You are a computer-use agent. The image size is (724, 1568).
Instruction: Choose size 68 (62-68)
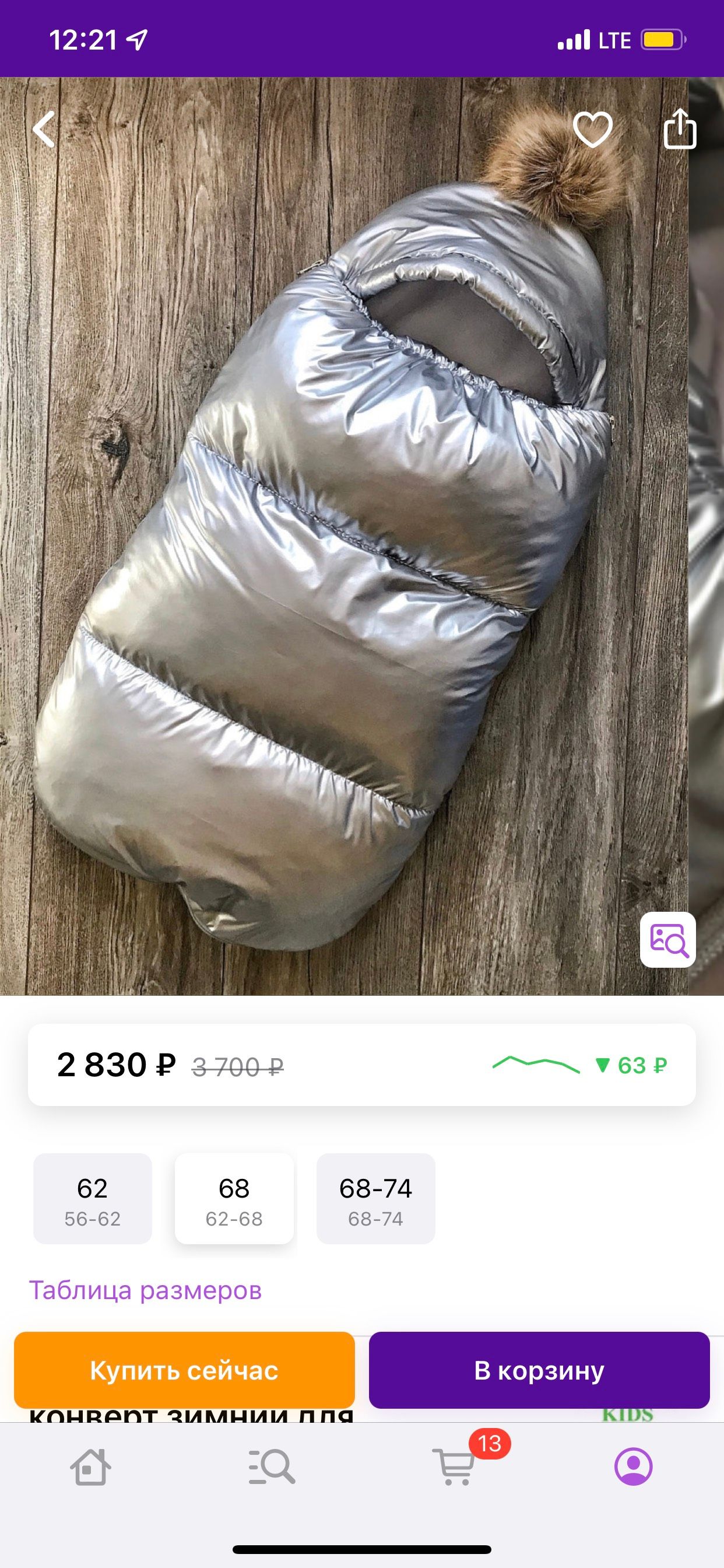coord(234,1199)
